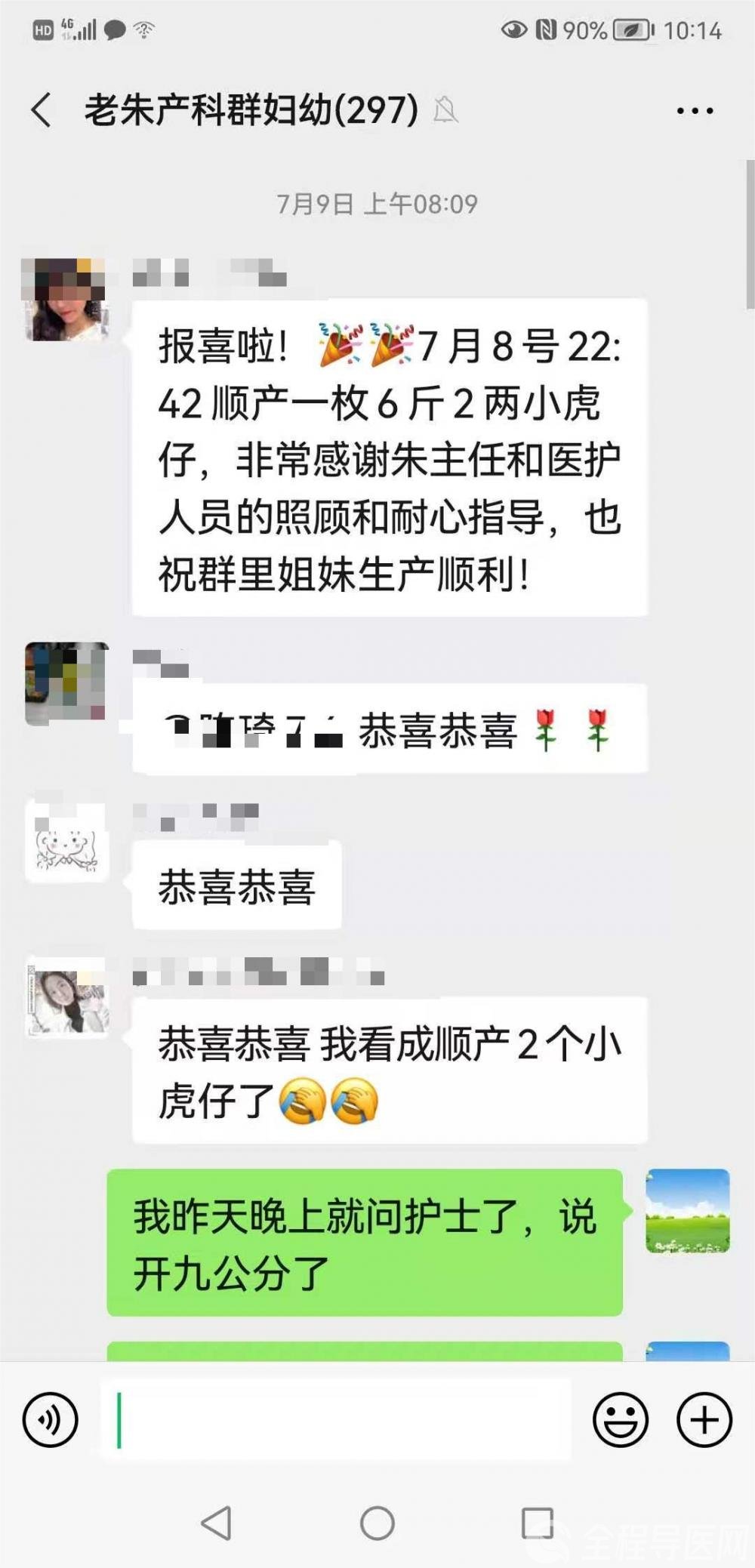Open avatar of the 报喜啦 message sender
Screen dimensions: 755x1568
(x=66, y=300)
